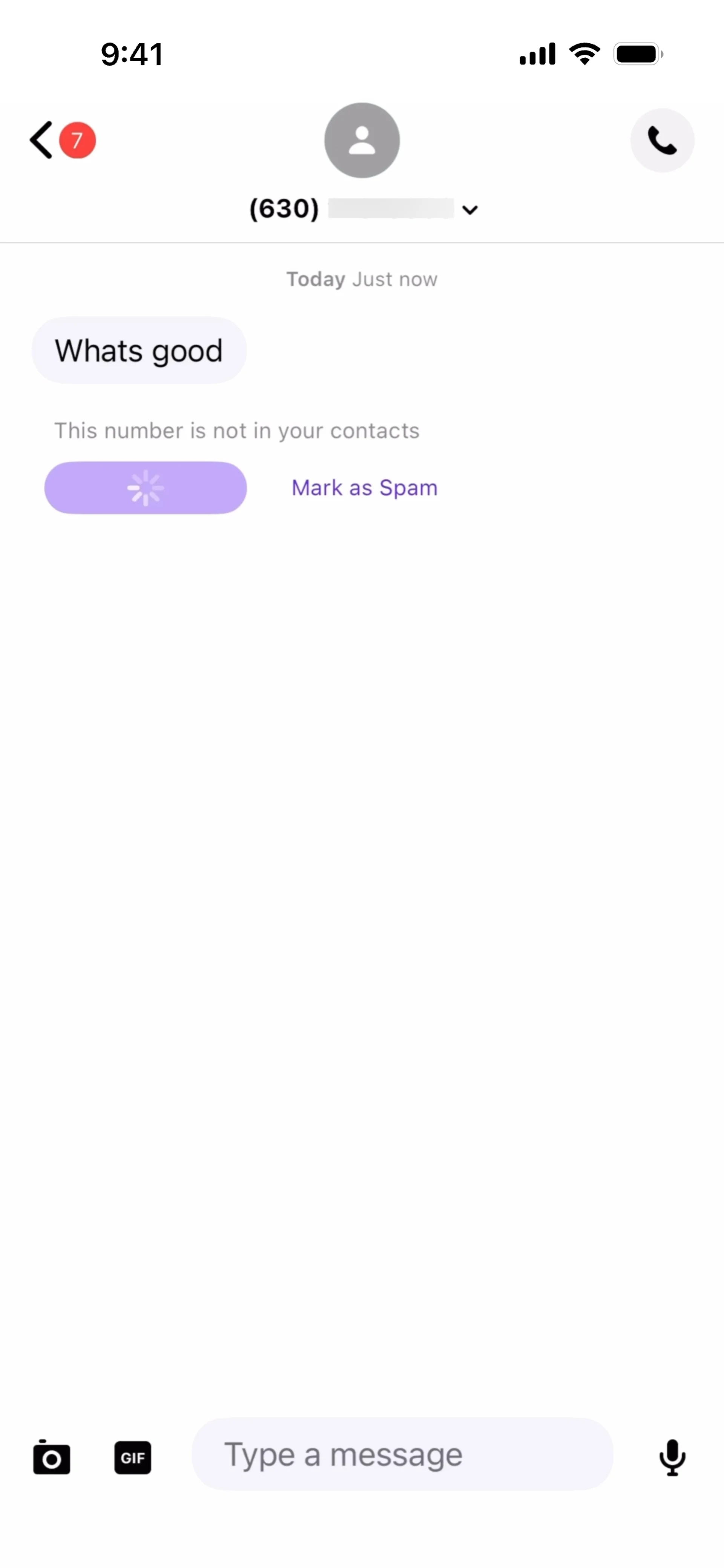Viewport: 724px width, 1568px height.
Task: Go back to the conversations list
Action: (x=41, y=140)
